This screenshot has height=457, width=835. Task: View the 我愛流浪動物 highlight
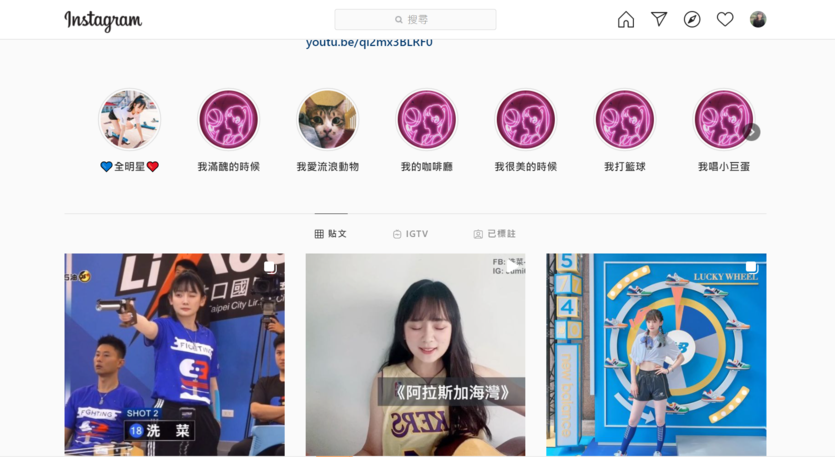coord(327,120)
